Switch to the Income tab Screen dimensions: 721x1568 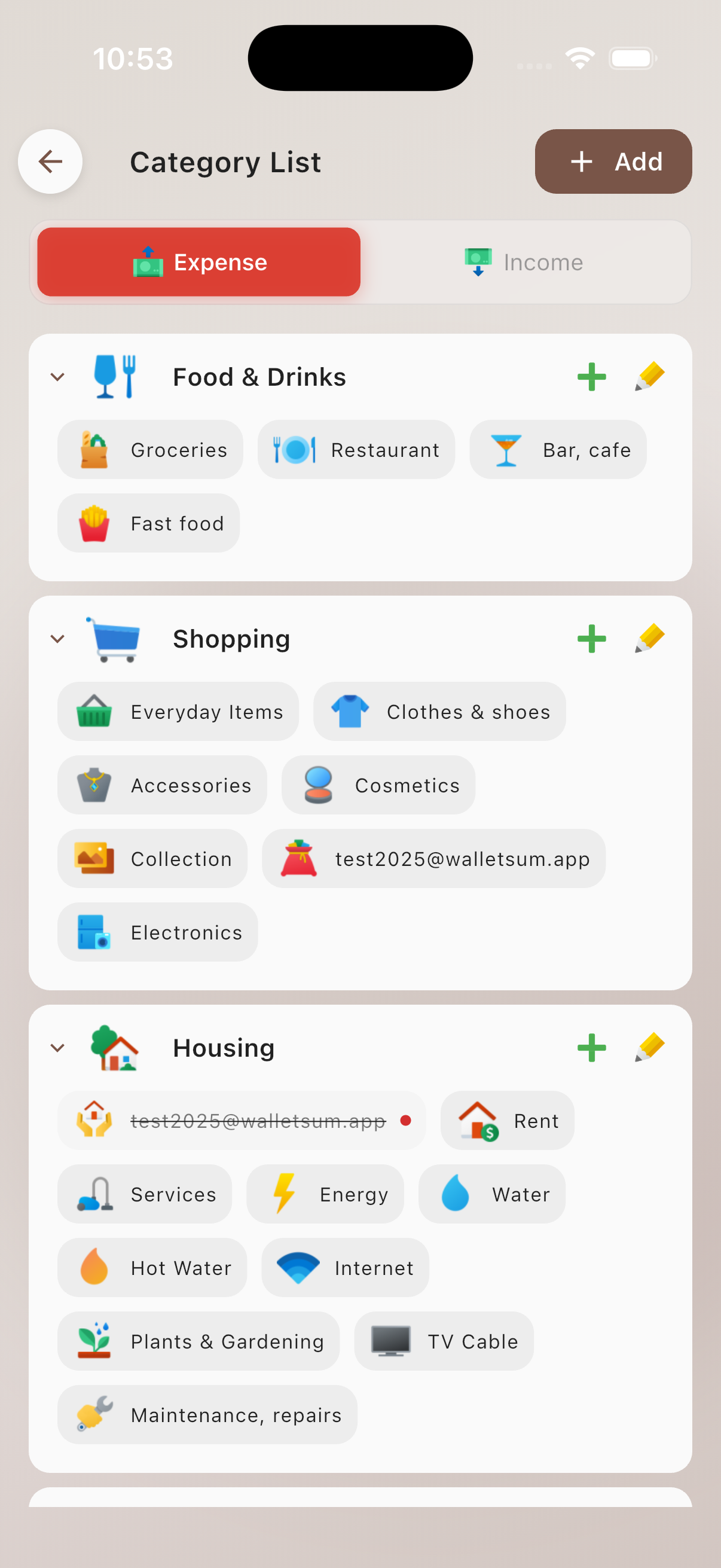(524, 263)
